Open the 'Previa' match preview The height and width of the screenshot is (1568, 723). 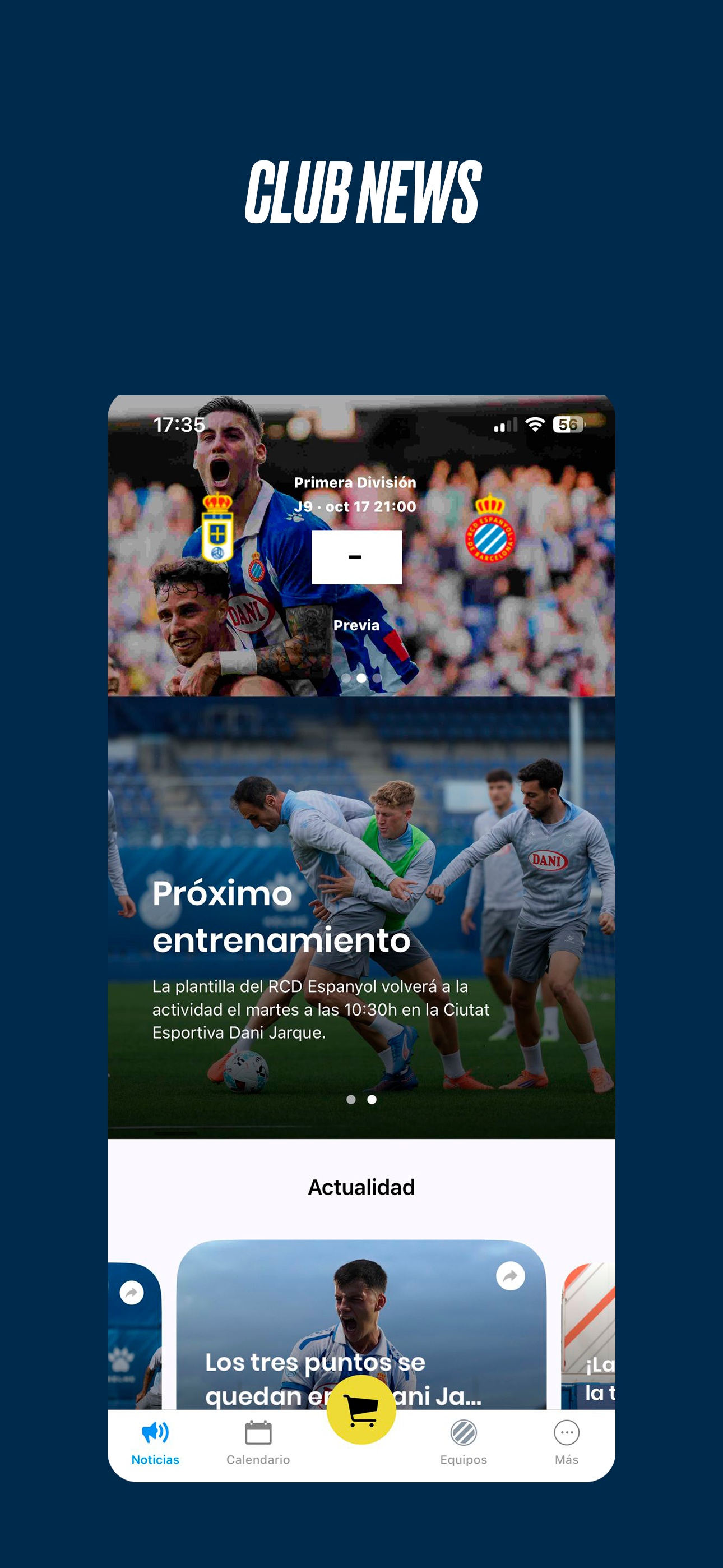356,625
